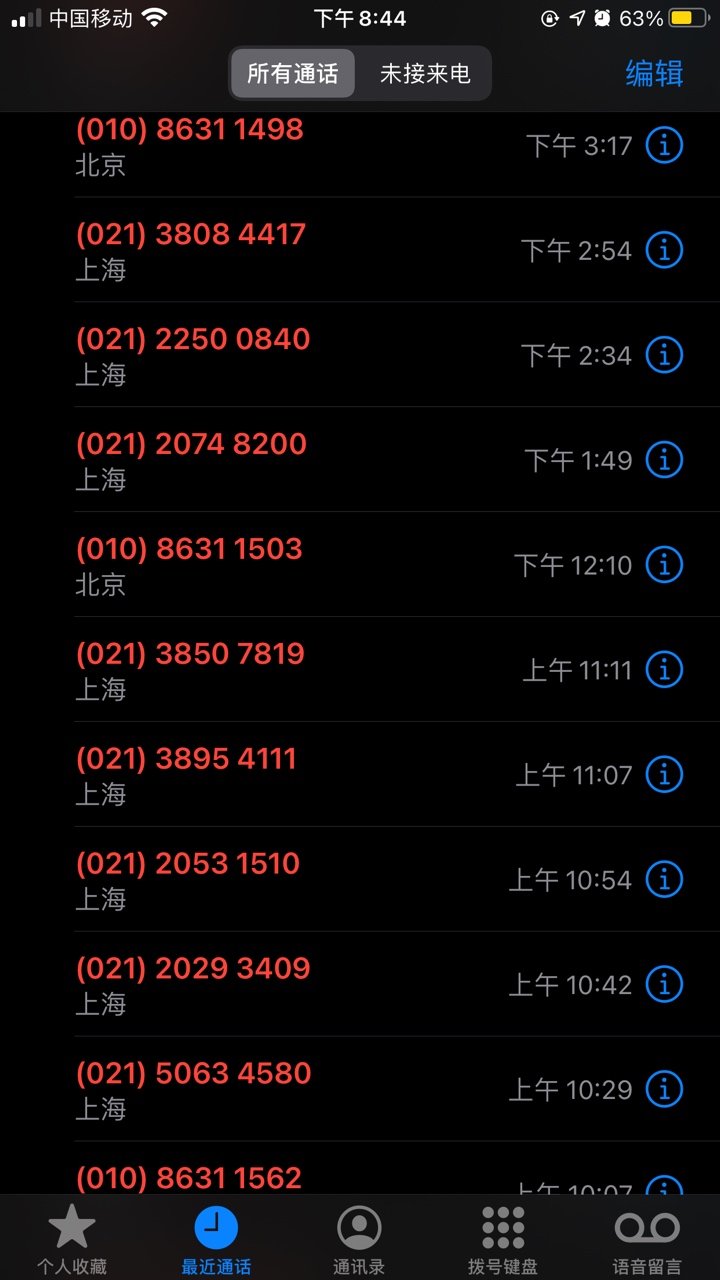Select 最近通话 tab
720x1280 pixels.
click(x=216, y=1240)
